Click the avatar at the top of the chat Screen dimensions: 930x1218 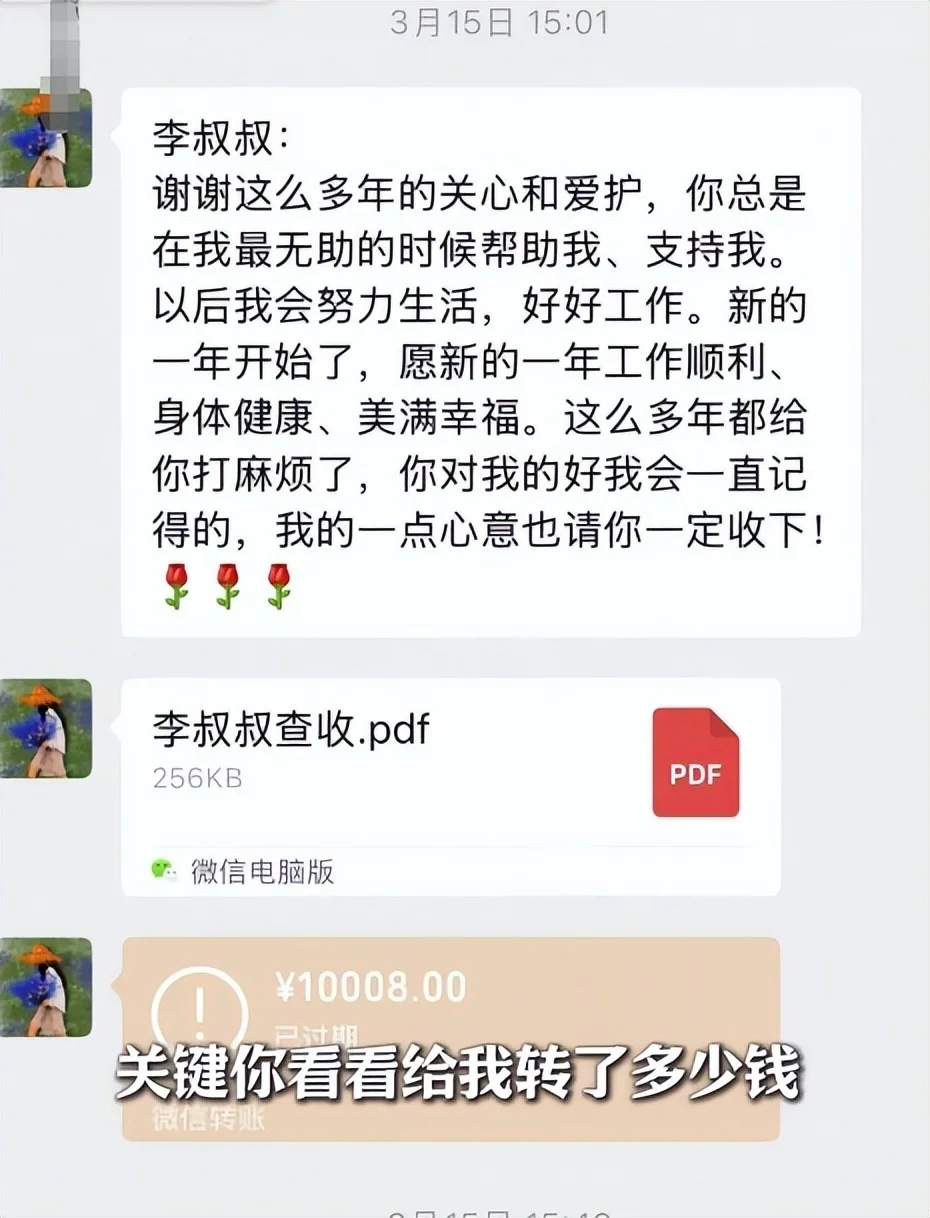click(x=45, y=138)
